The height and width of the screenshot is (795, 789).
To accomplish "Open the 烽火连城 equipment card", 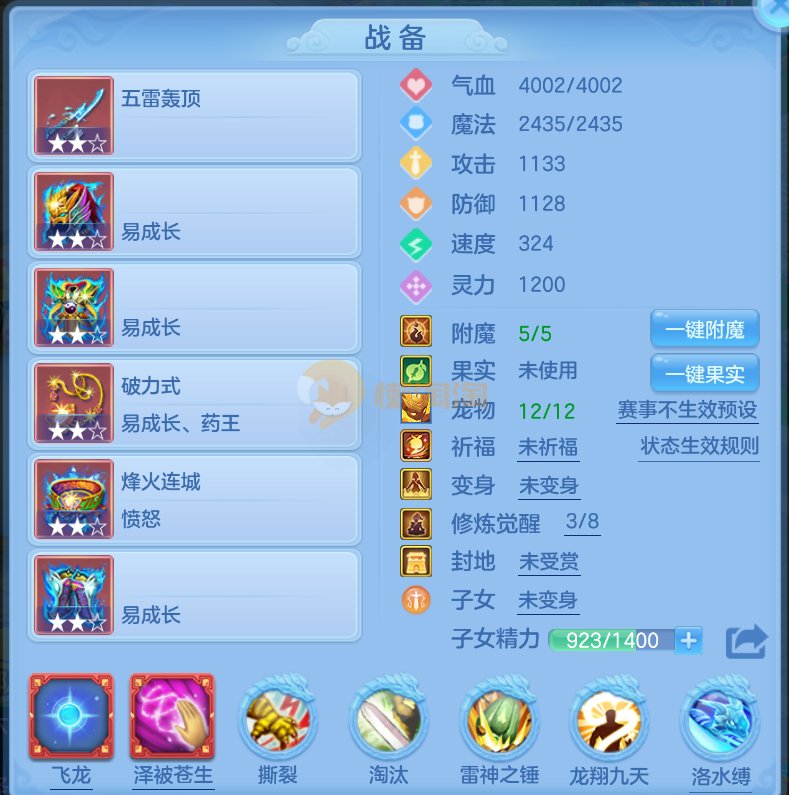I will 195,500.
